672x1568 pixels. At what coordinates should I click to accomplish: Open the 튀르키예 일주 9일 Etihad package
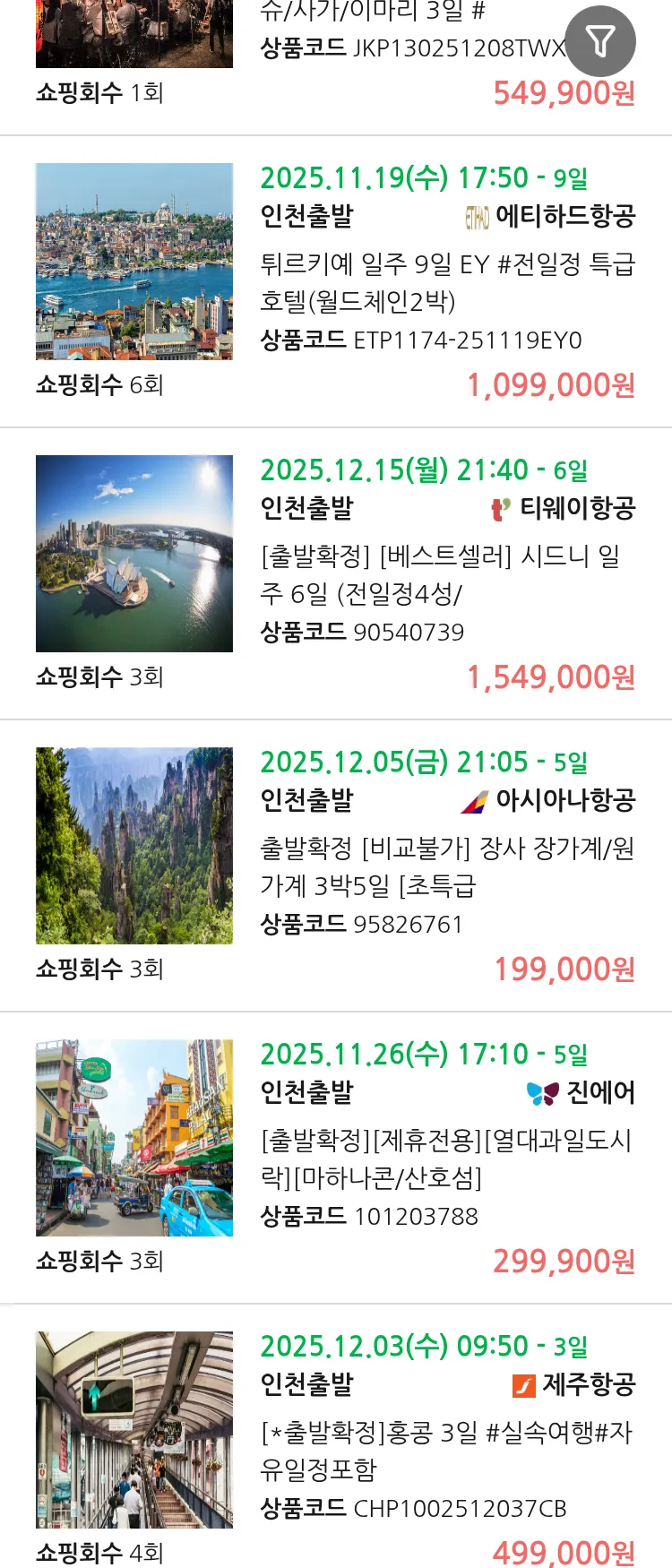coord(446,281)
